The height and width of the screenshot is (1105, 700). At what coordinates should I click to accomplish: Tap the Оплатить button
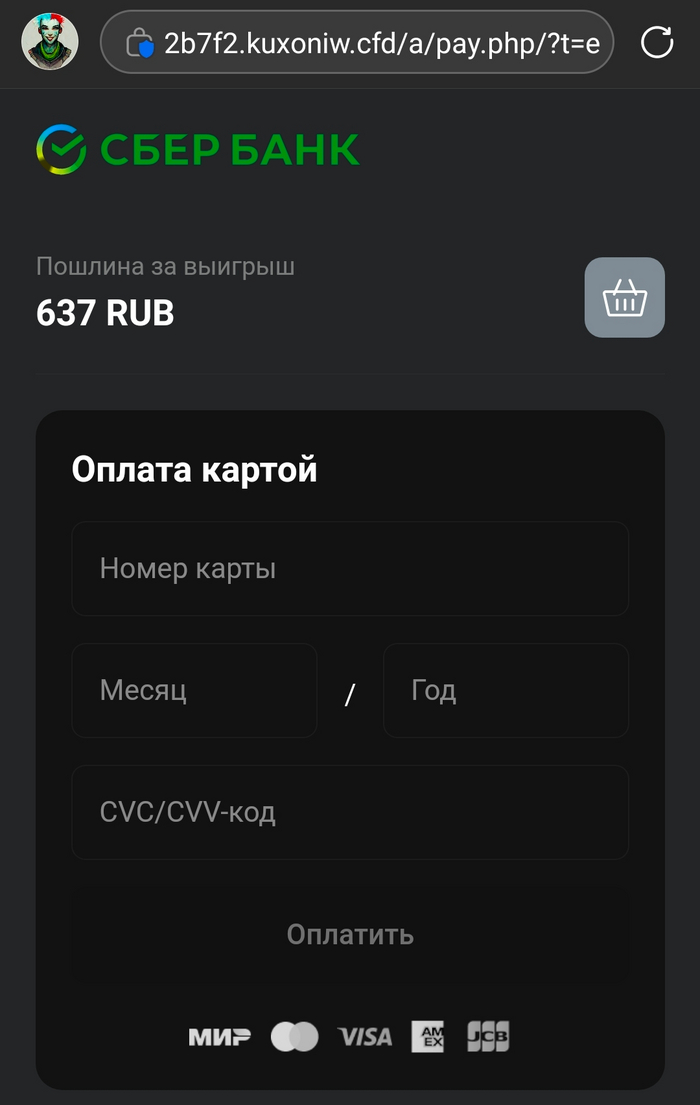(x=350, y=934)
